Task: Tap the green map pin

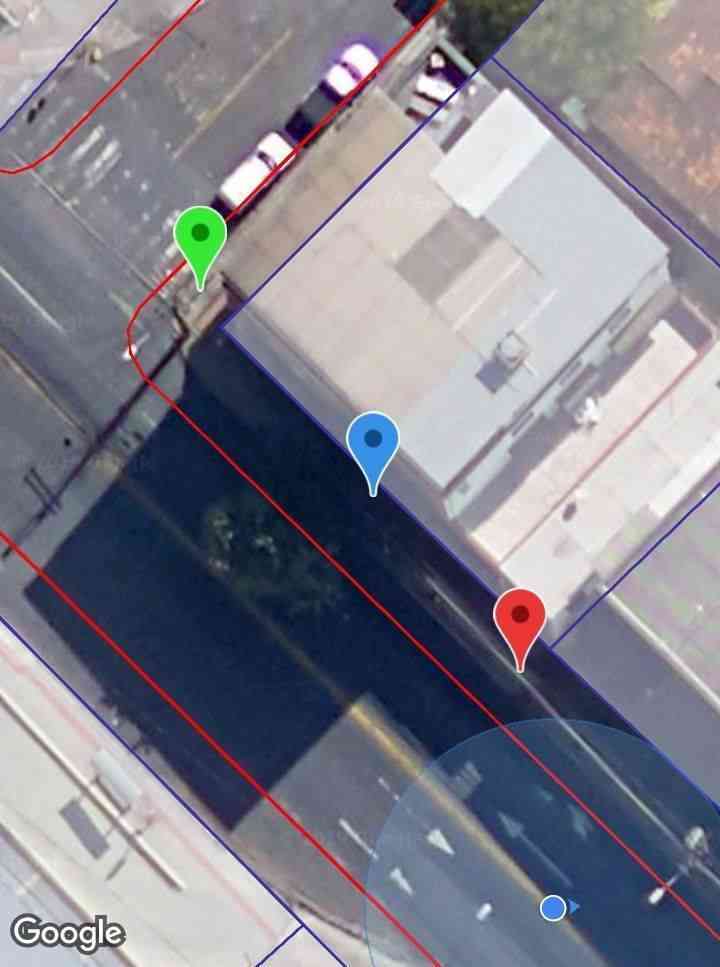Action: [x=200, y=236]
